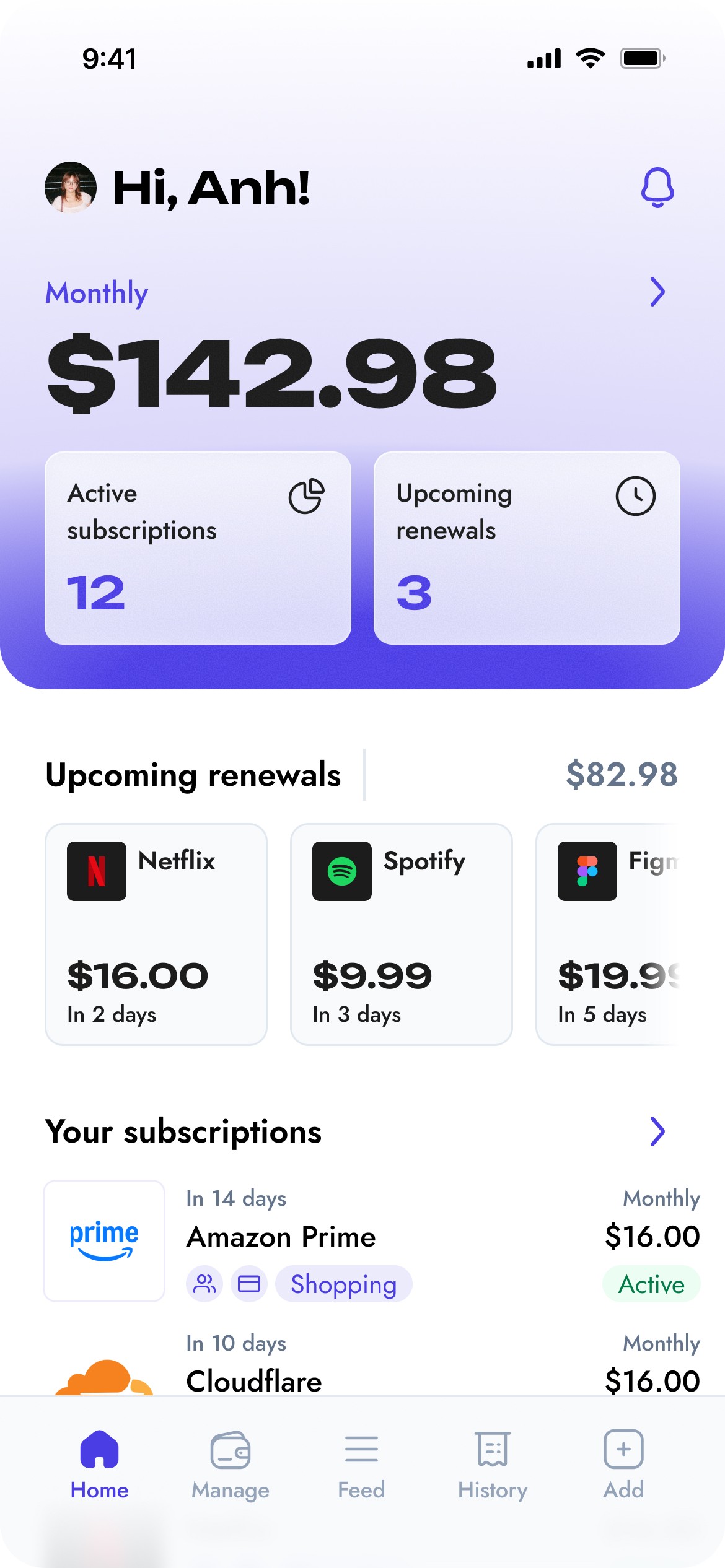Switch to the Manage tab
The image size is (725, 1568).
(231, 1464)
